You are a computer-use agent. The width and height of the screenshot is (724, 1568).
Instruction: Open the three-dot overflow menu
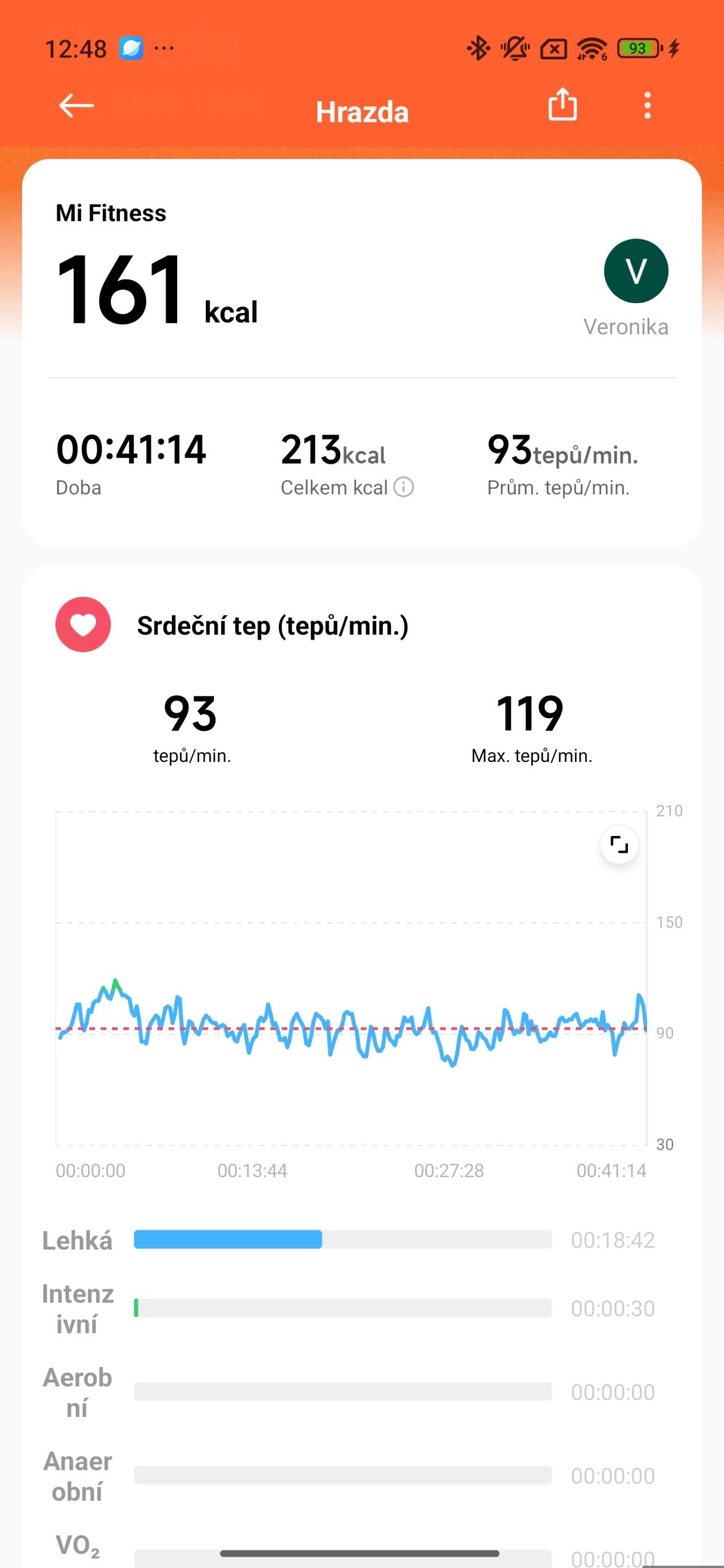[x=647, y=106]
